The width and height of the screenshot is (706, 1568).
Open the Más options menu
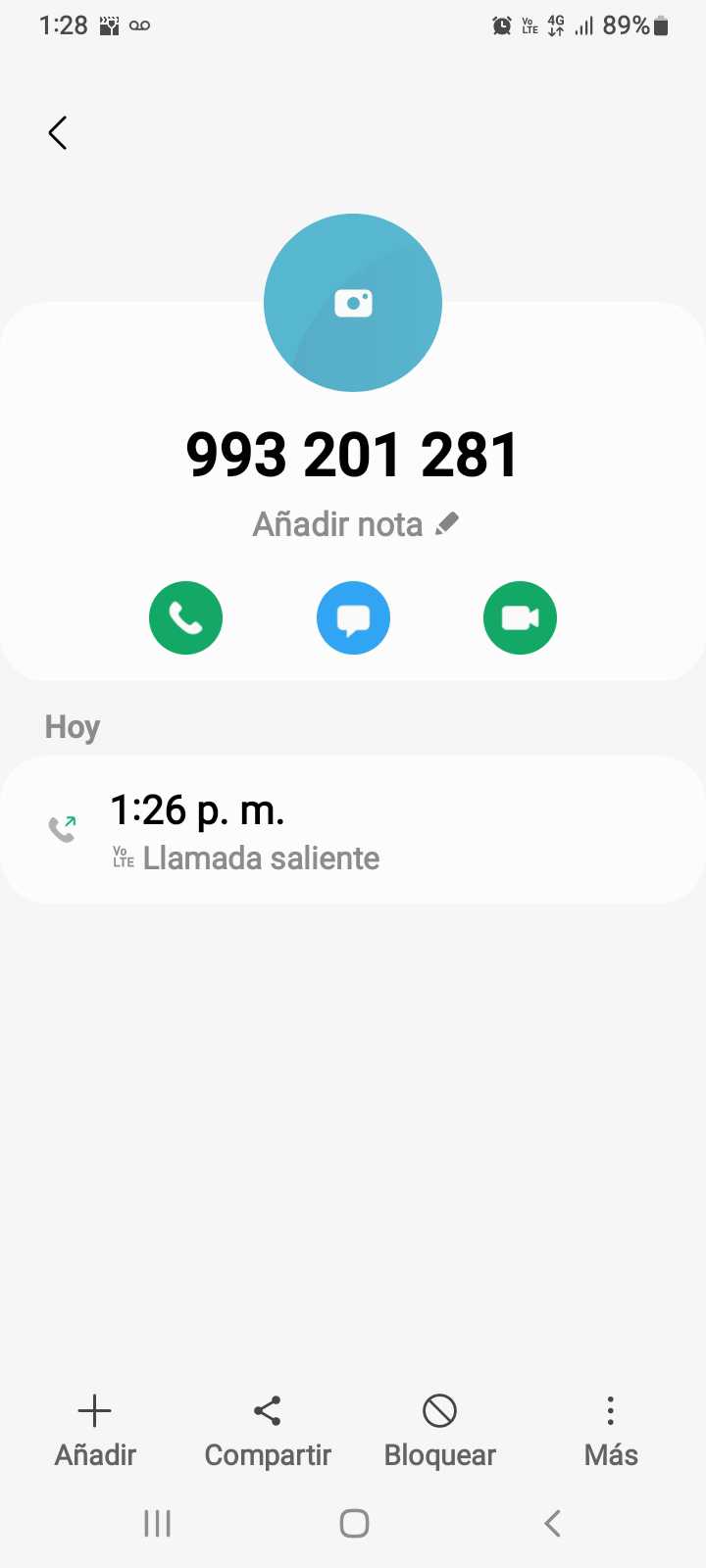[611, 1431]
